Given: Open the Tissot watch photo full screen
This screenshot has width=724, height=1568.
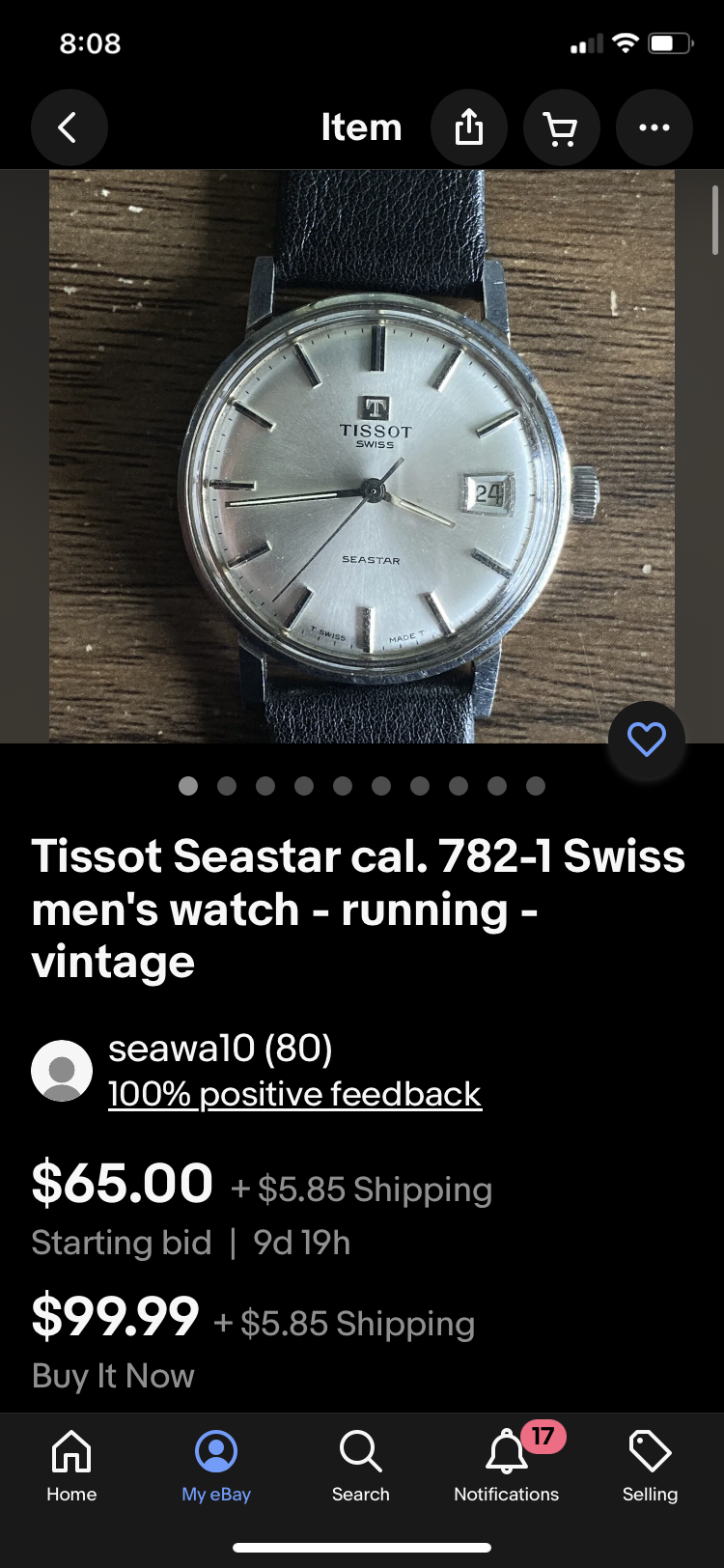Looking at the screenshot, I should [x=362, y=456].
